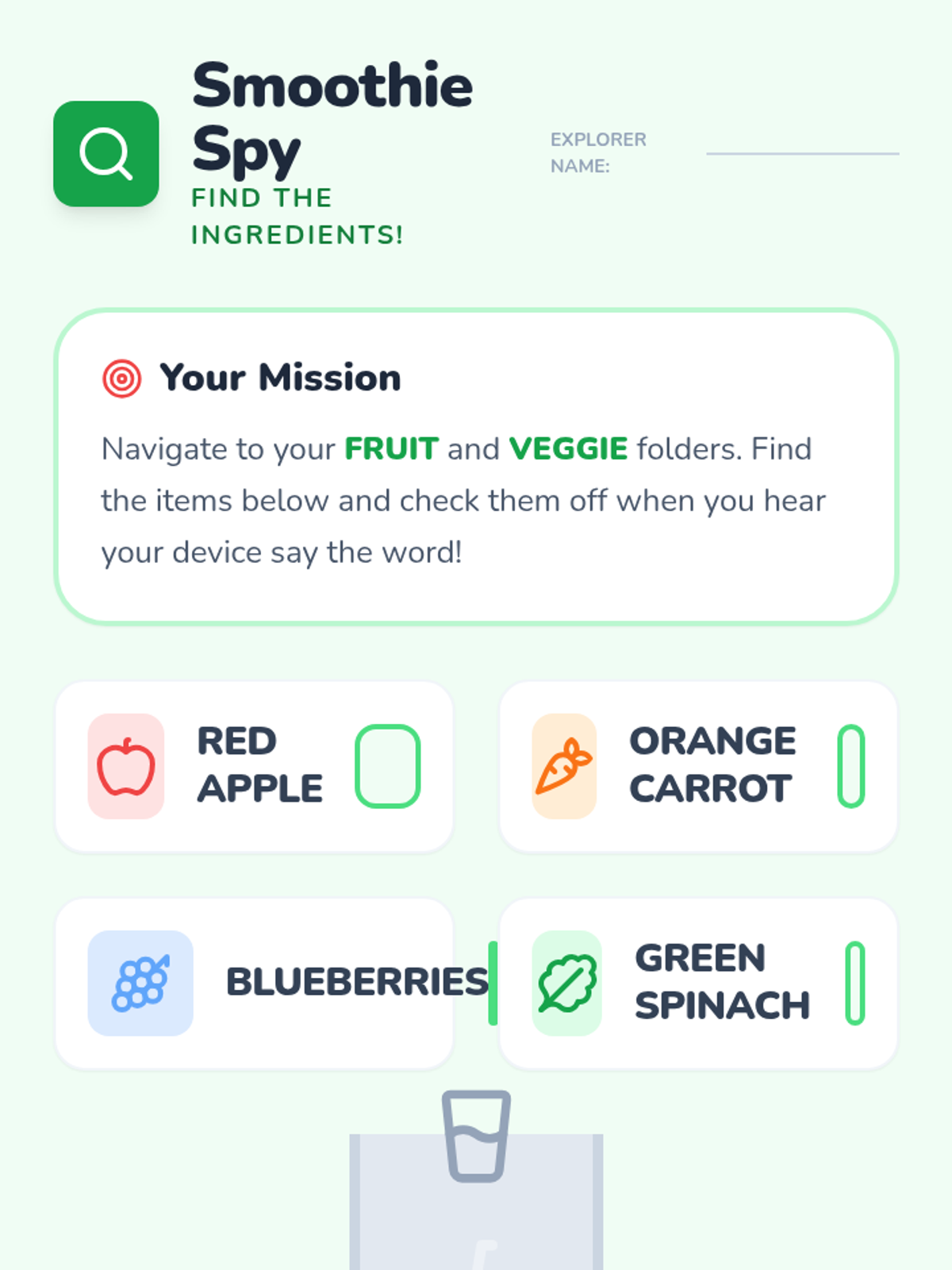This screenshot has width=952, height=1270.
Task: Mark Orange Carrot as found
Action: (x=851, y=766)
